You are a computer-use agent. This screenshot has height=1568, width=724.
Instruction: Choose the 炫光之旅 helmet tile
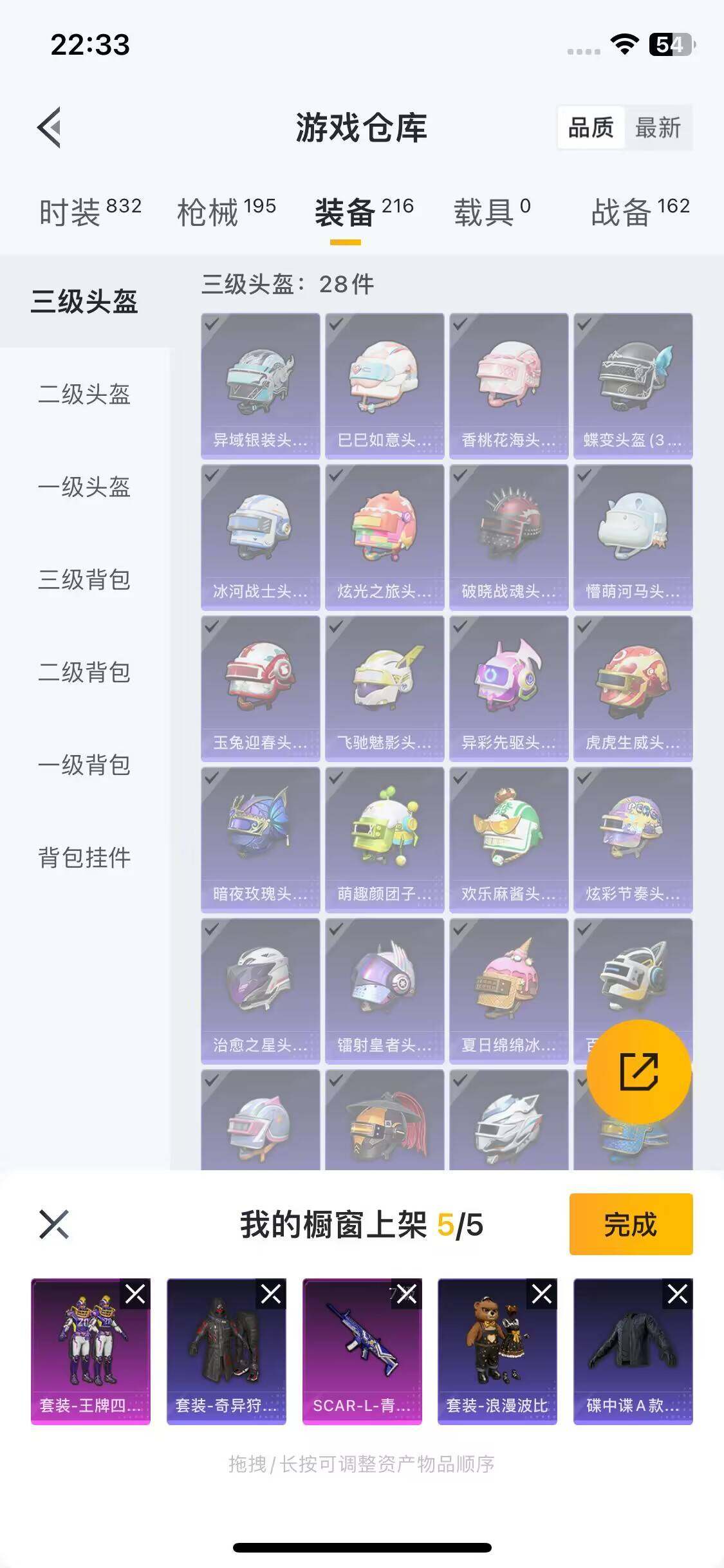(x=384, y=537)
